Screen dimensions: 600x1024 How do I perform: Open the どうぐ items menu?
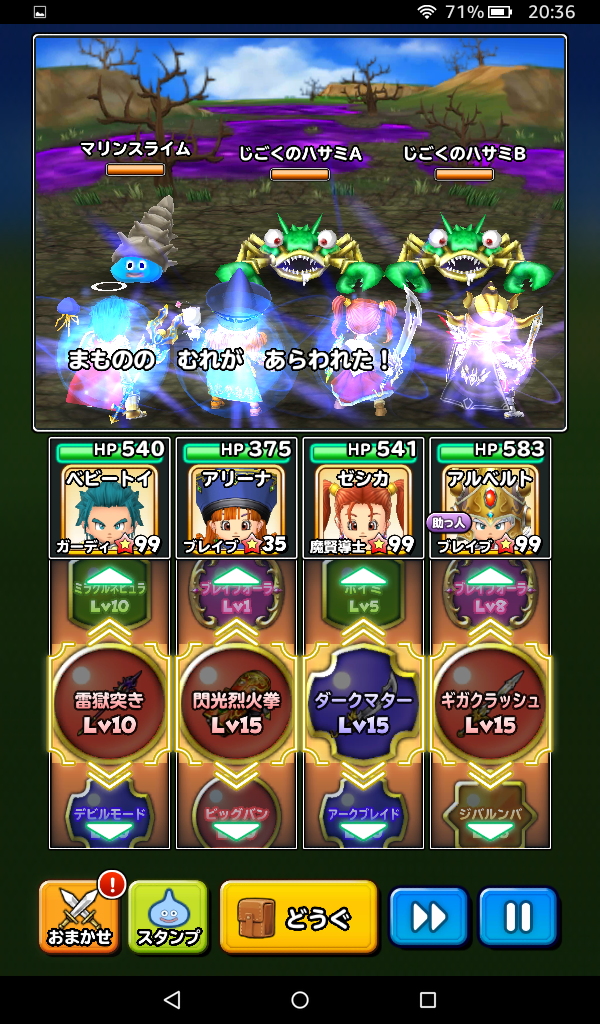pyautogui.click(x=298, y=916)
